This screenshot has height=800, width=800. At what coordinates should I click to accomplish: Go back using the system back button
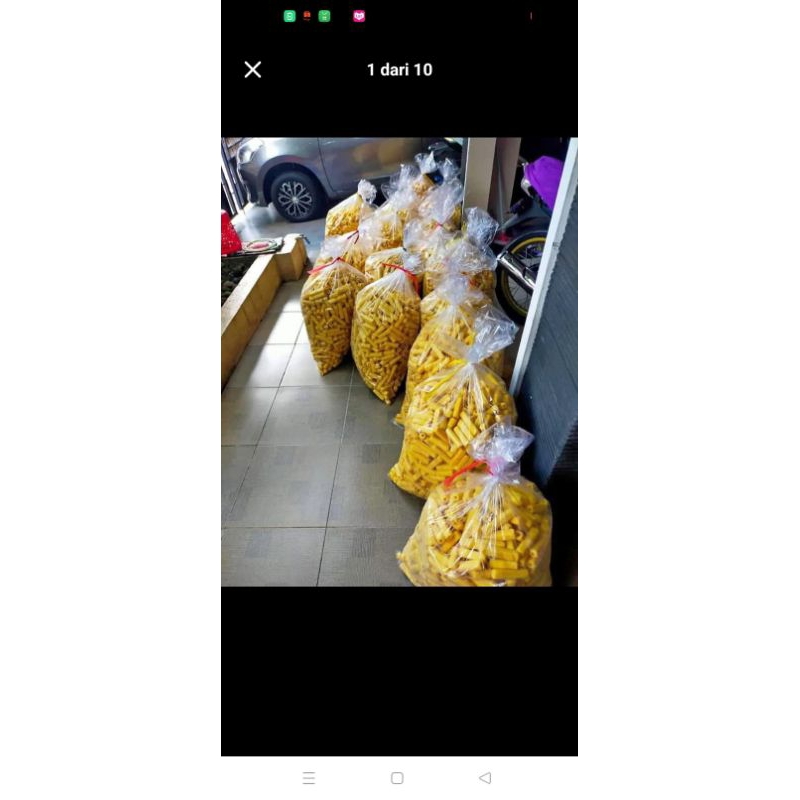point(485,778)
